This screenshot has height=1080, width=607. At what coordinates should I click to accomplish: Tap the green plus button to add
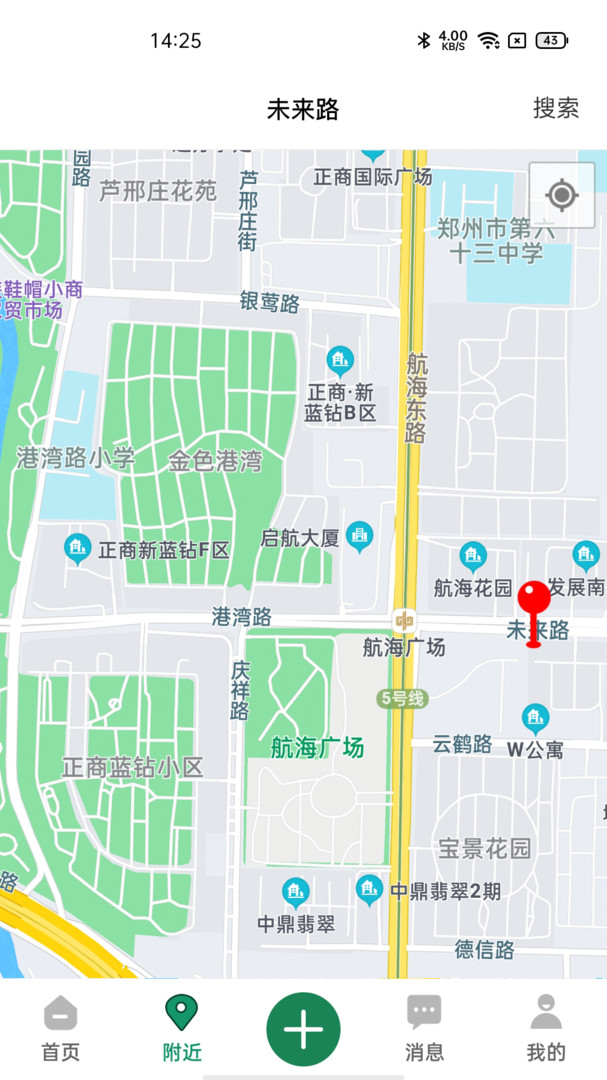pyautogui.click(x=303, y=1029)
